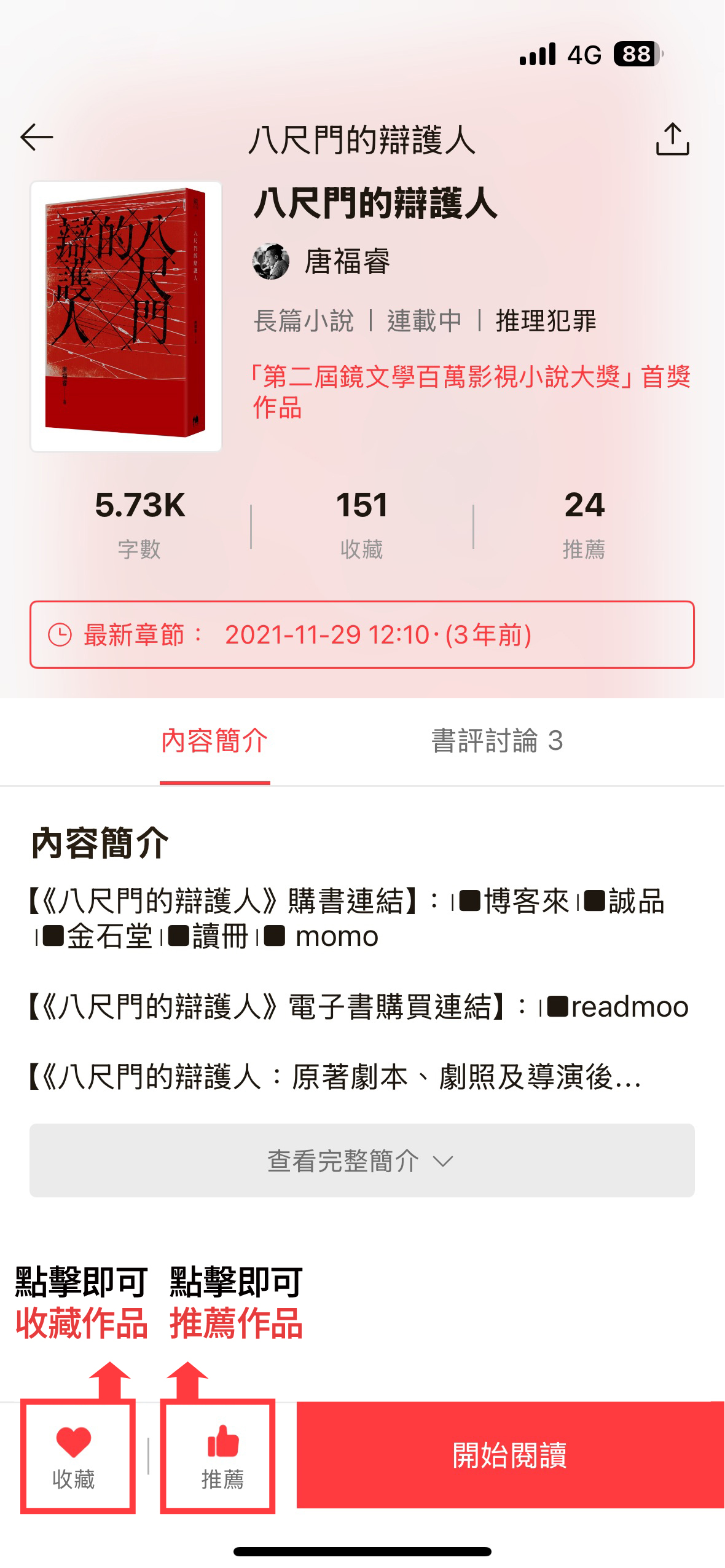The image size is (725, 1568).
Task: Open the readmoo e-book link
Action: [629, 1007]
